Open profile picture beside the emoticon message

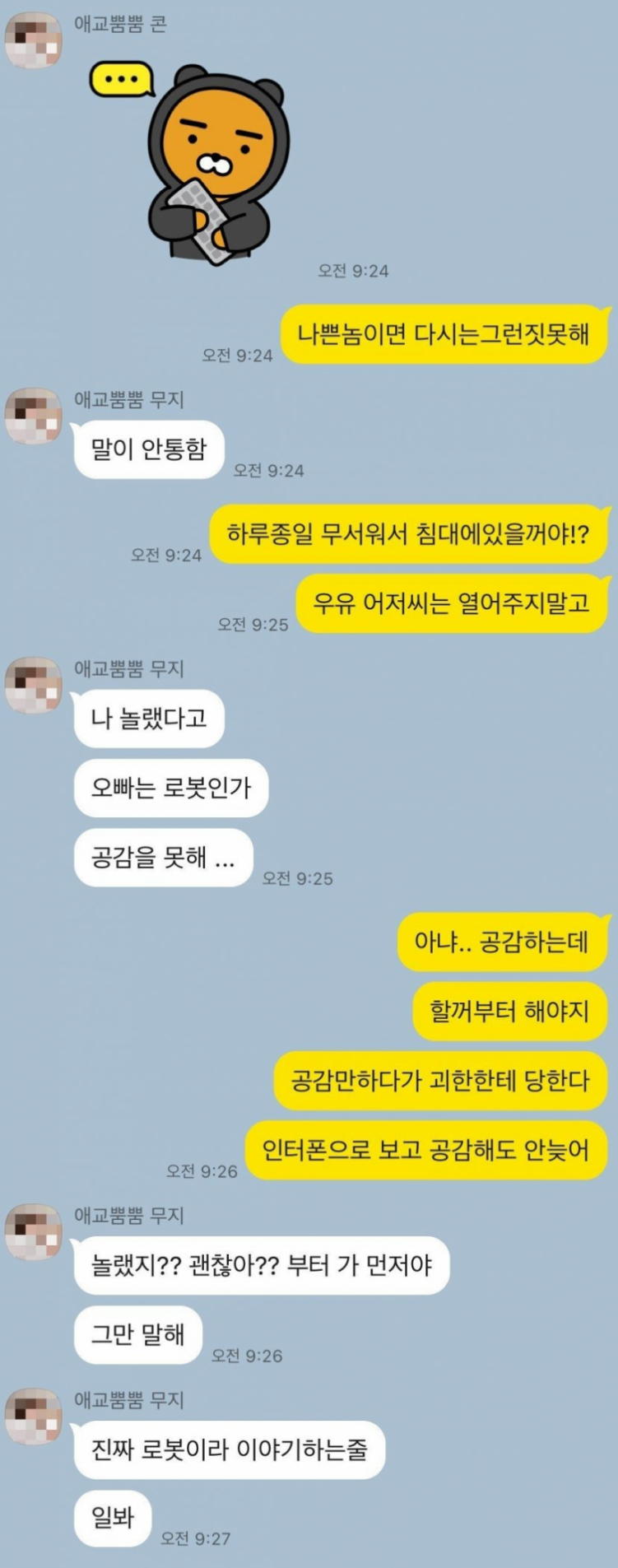pos(34,40)
